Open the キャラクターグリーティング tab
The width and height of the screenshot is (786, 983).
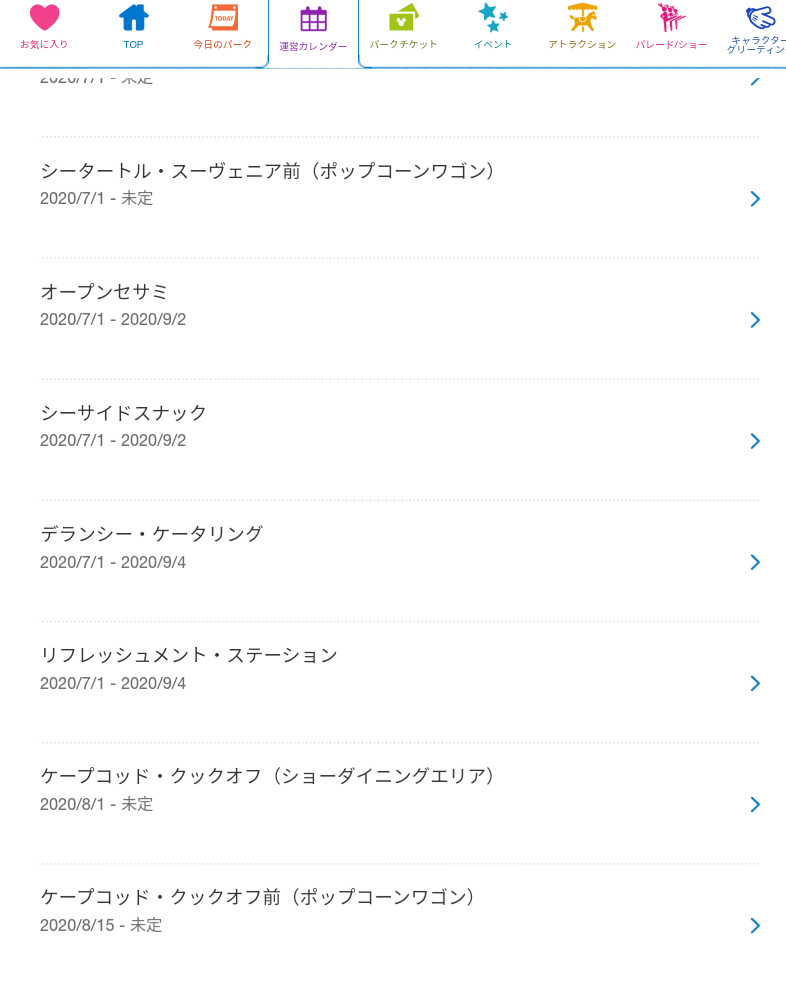757,29
